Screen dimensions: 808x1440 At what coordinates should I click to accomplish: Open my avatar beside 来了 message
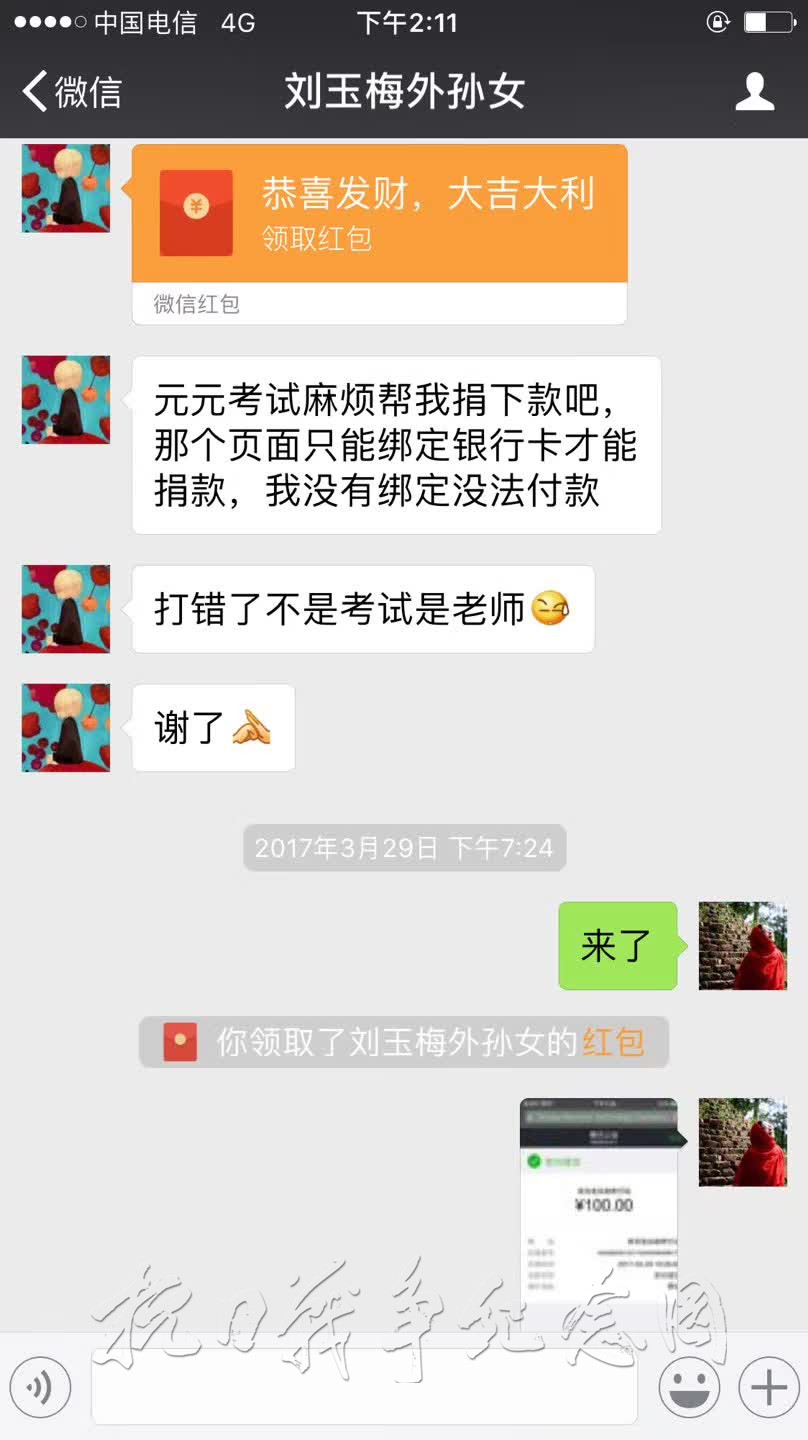(x=742, y=946)
